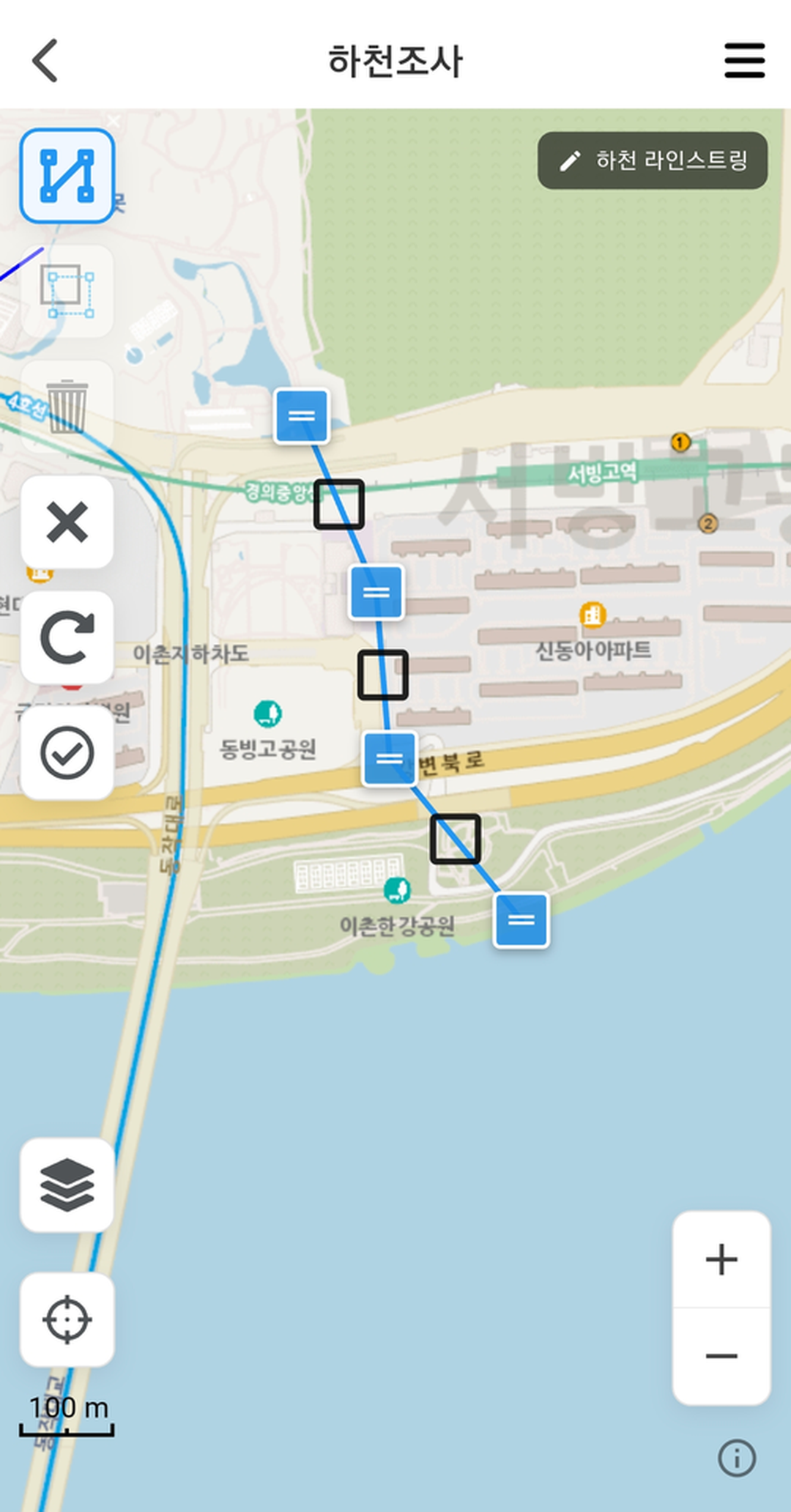Tap the 하천 라인스트링 button
This screenshot has width=791, height=1512.
pyautogui.click(x=653, y=160)
